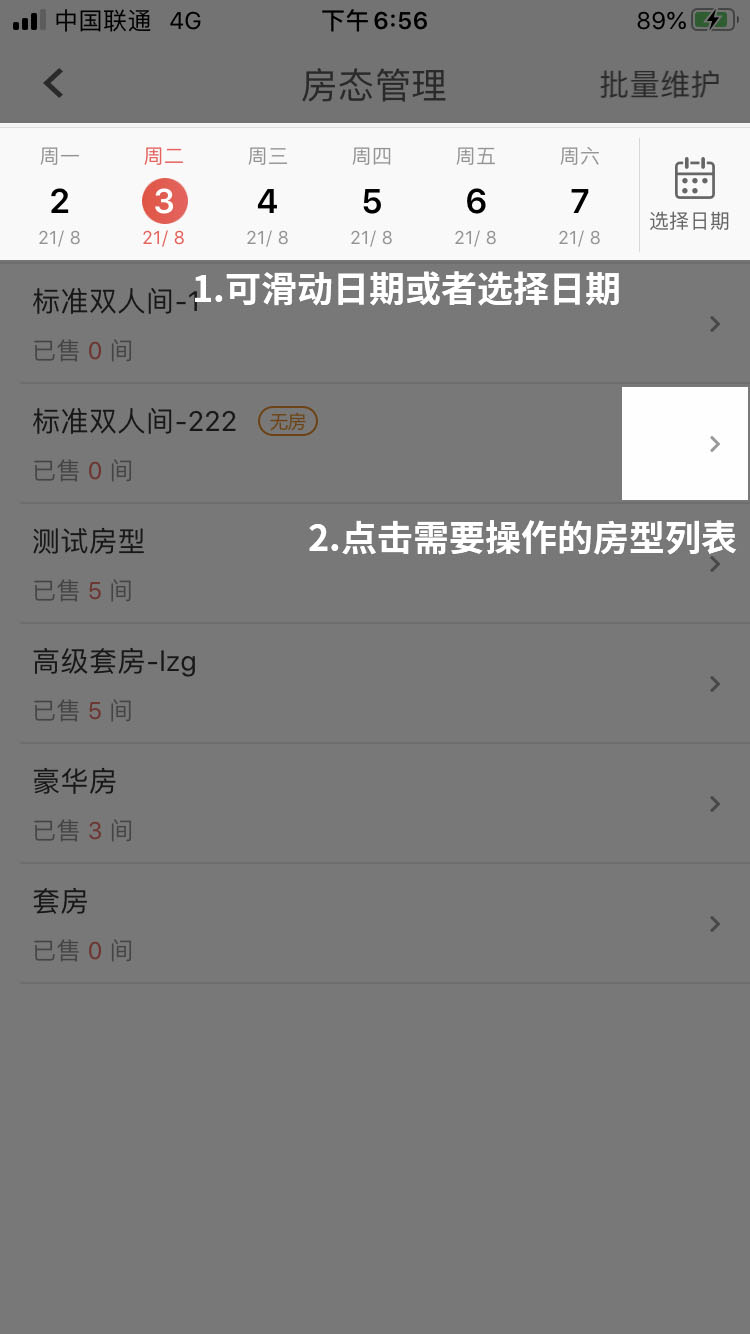Open the 标准双人间-222 room type
750x1334 pixels.
click(x=375, y=444)
